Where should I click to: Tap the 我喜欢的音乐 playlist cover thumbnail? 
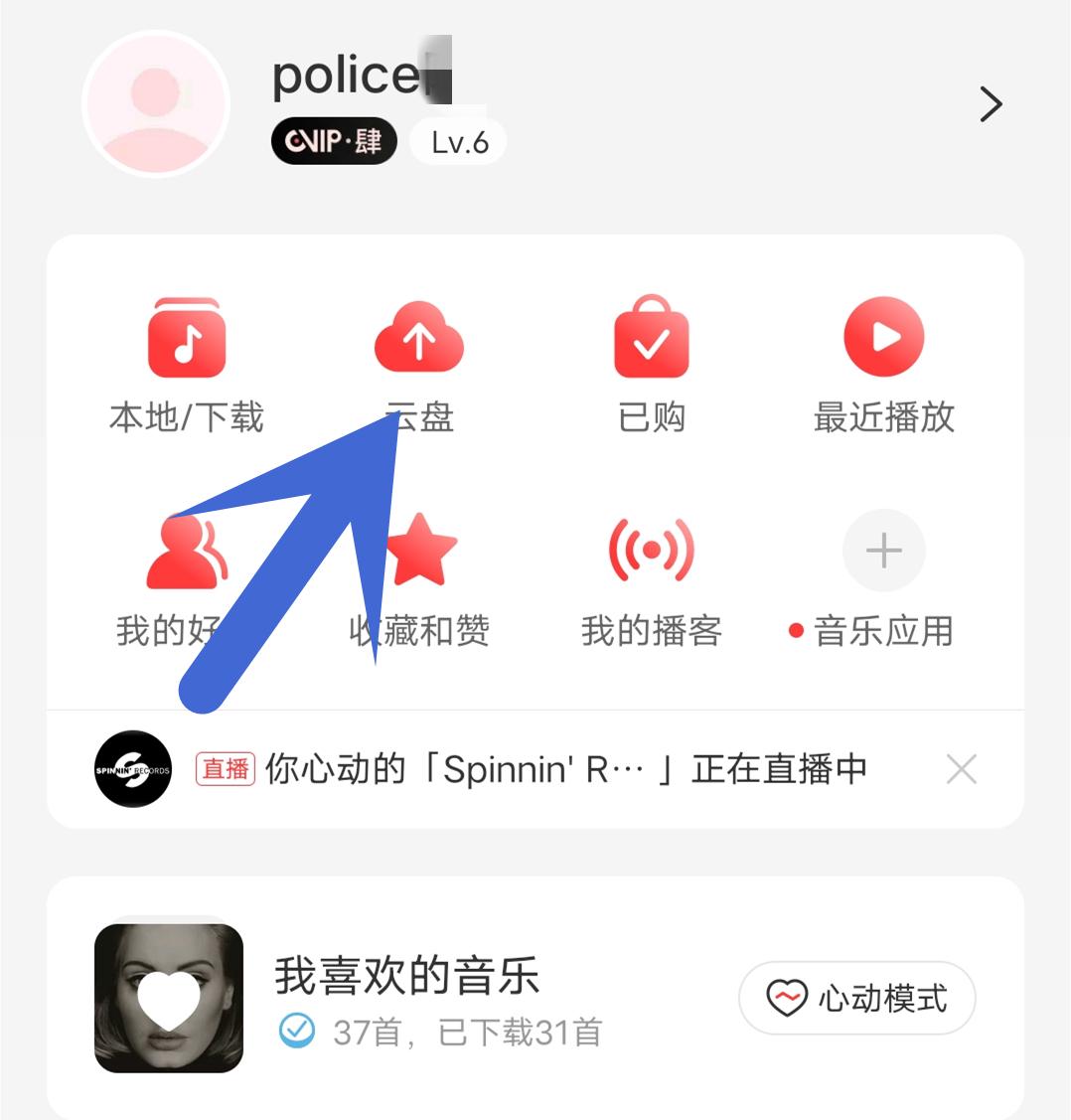click(169, 999)
